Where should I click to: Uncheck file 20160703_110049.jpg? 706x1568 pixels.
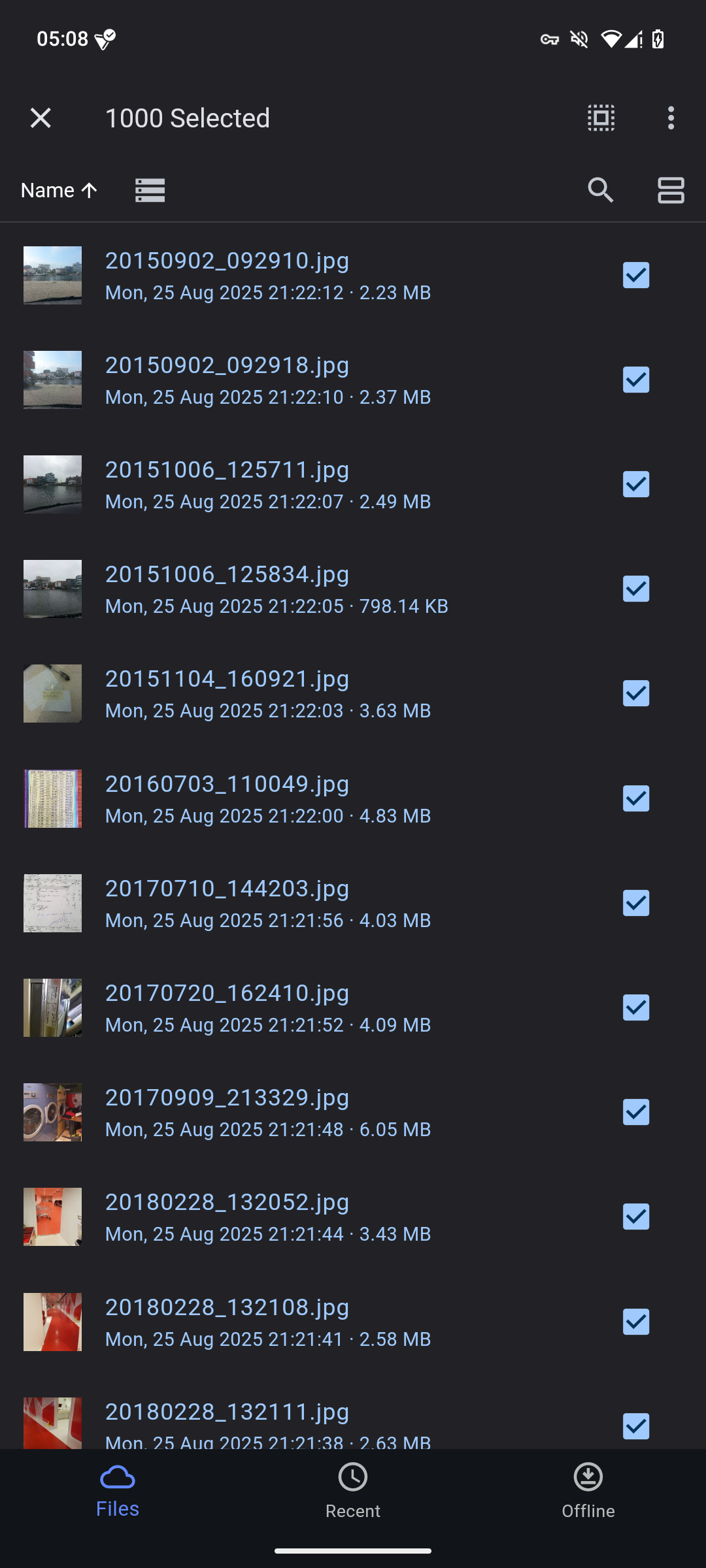point(635,798)
